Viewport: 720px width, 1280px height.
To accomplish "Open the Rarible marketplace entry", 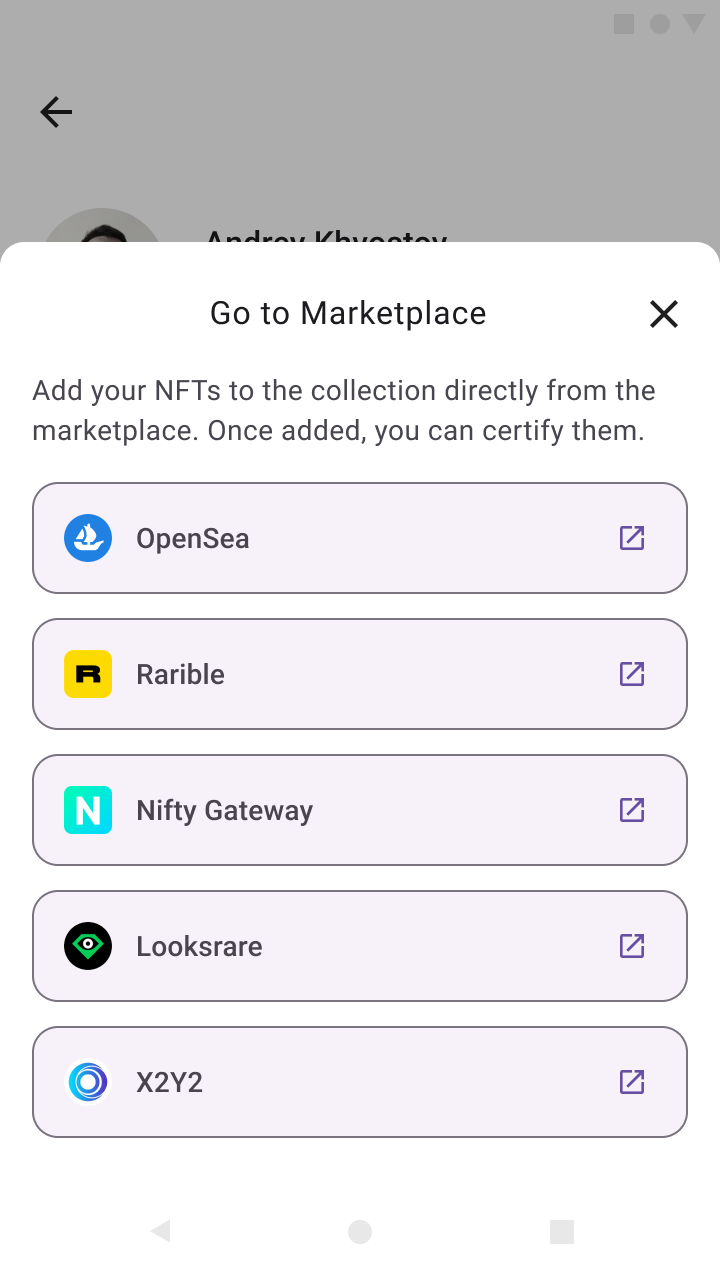I will click(x=360, y=674).
